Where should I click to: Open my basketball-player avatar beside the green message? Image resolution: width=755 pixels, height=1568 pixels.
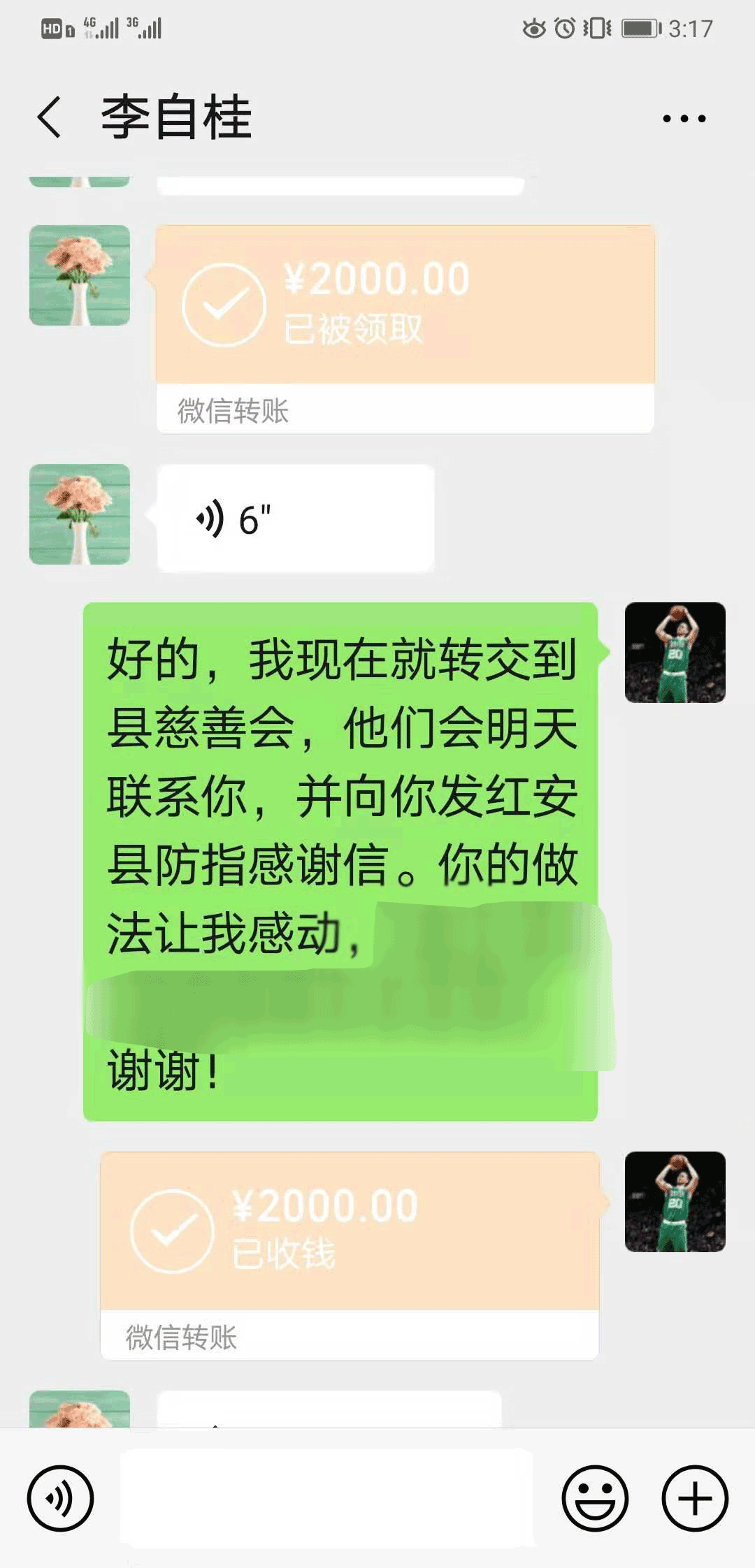coord(675,653)
